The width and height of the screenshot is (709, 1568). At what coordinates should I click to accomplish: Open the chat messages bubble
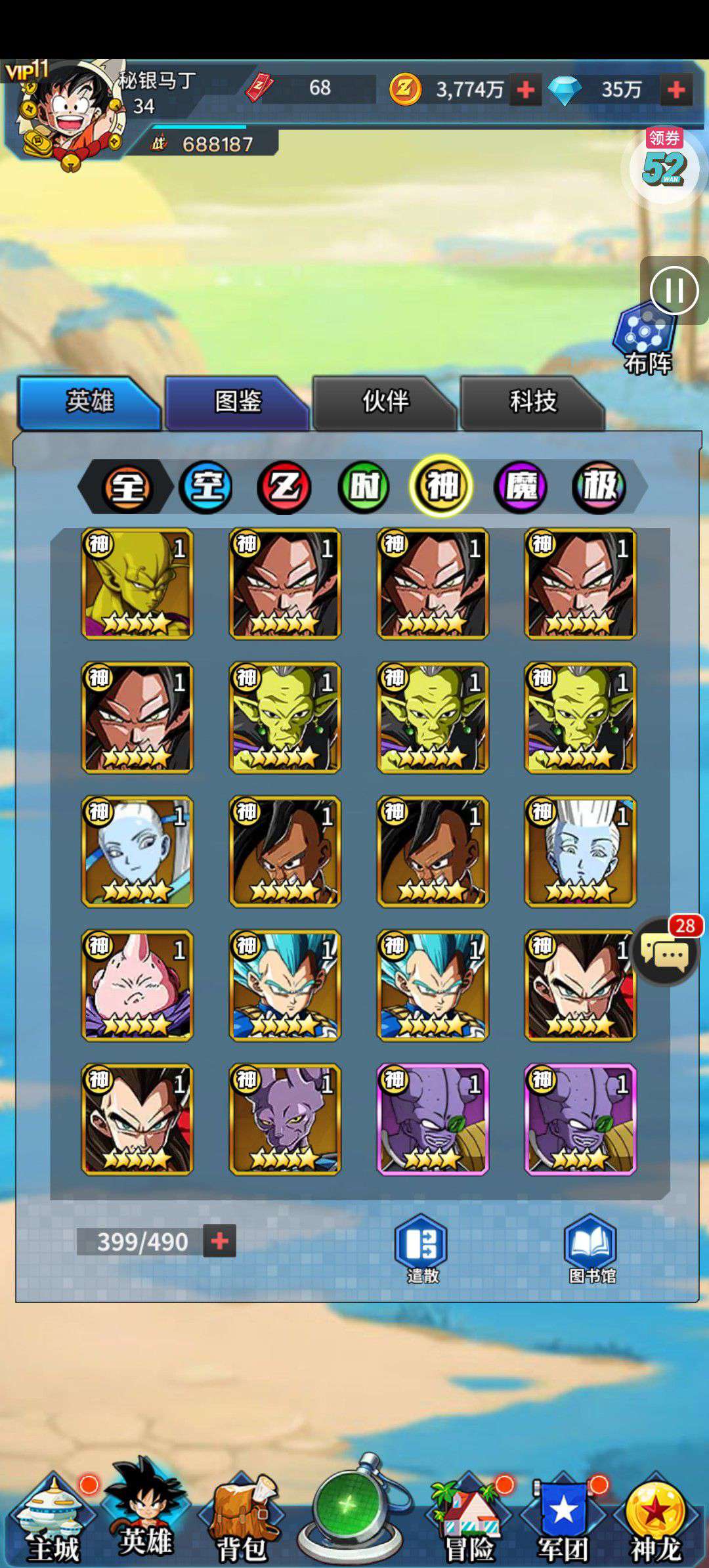tap(664, 951)
